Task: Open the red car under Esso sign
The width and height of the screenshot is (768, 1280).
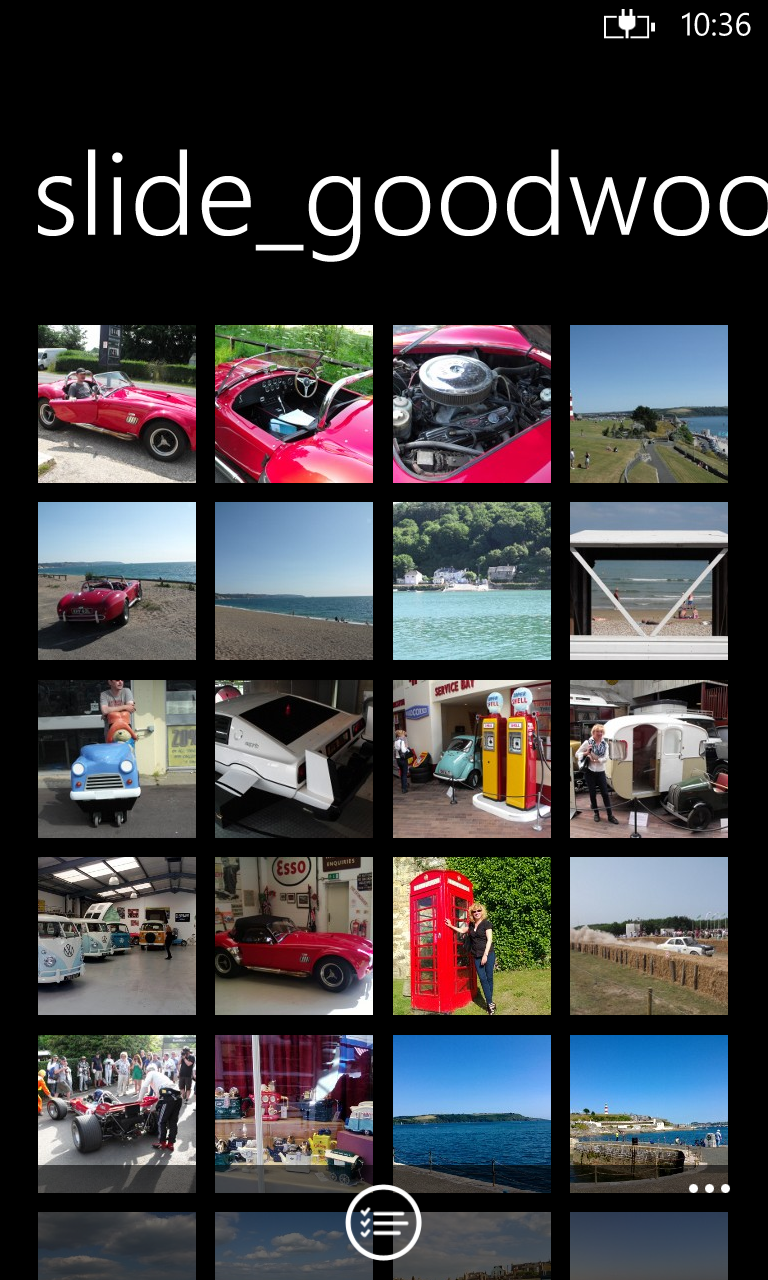Action: 294,936
